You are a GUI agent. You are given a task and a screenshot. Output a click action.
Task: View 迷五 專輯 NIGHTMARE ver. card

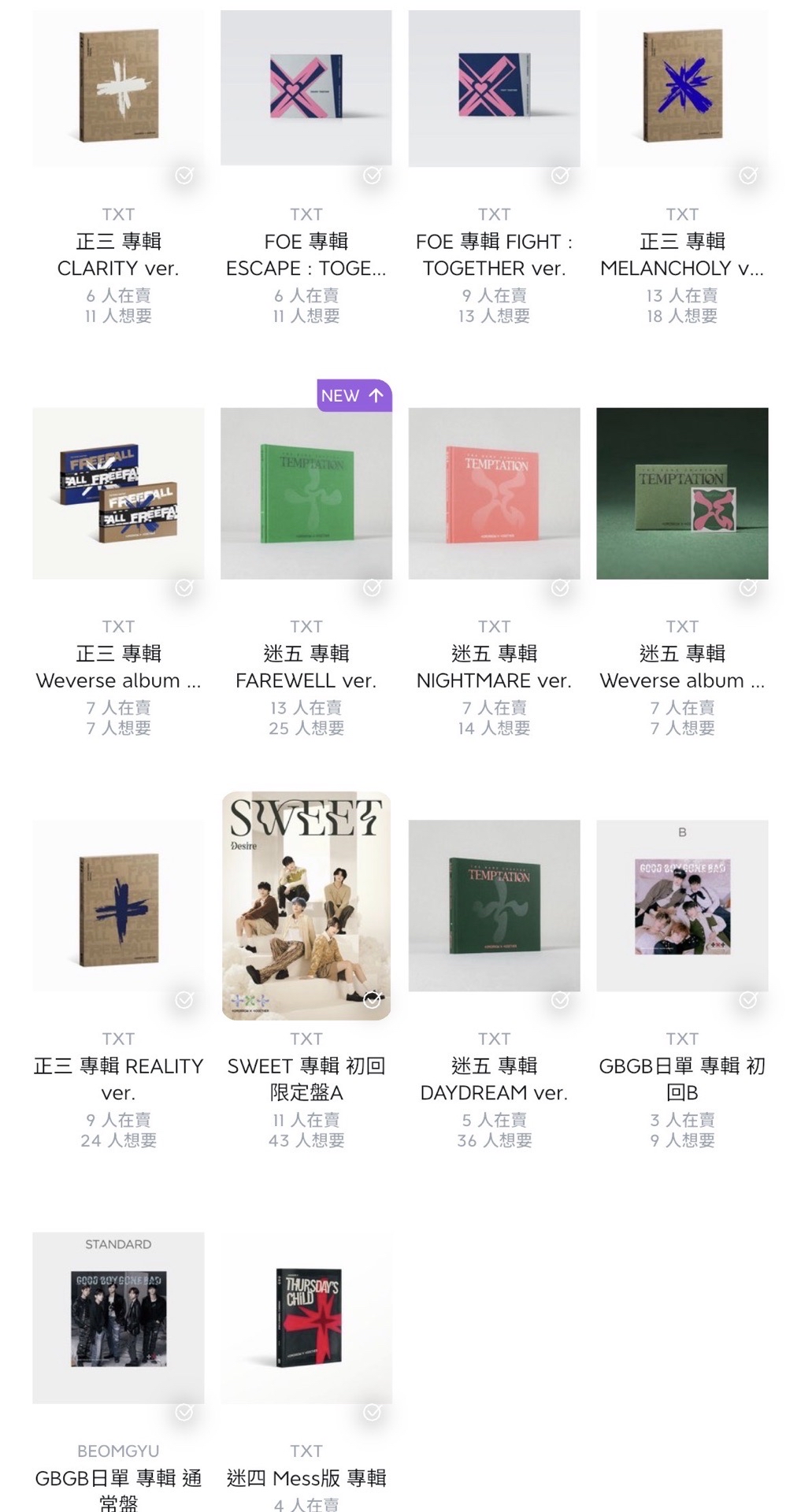point(494,493)
